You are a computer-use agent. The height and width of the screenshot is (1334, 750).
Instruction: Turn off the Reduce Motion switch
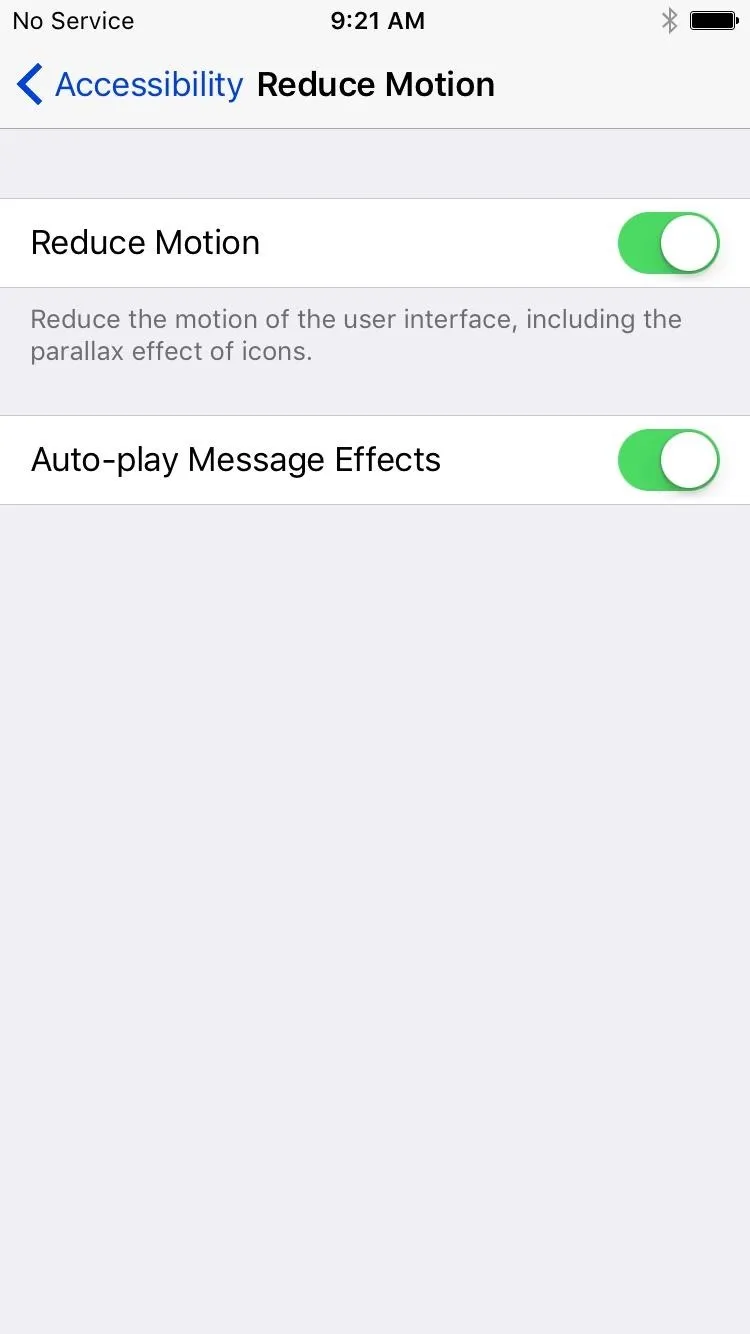pos(668,243)
